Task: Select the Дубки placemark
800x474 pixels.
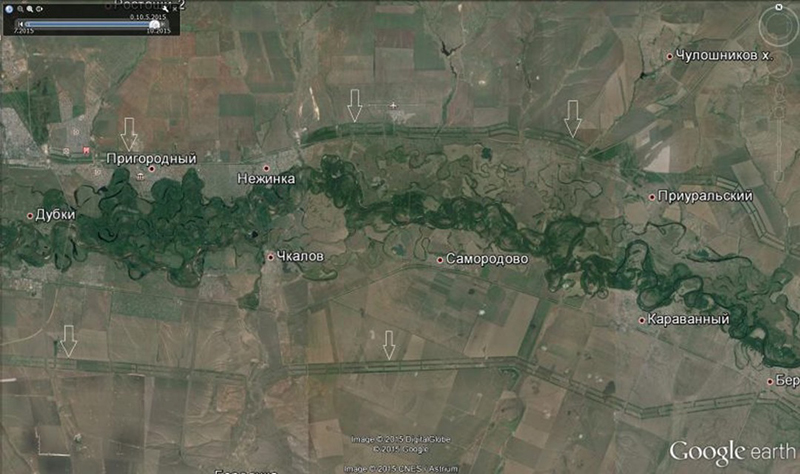Action: click(x=30, y=215)
